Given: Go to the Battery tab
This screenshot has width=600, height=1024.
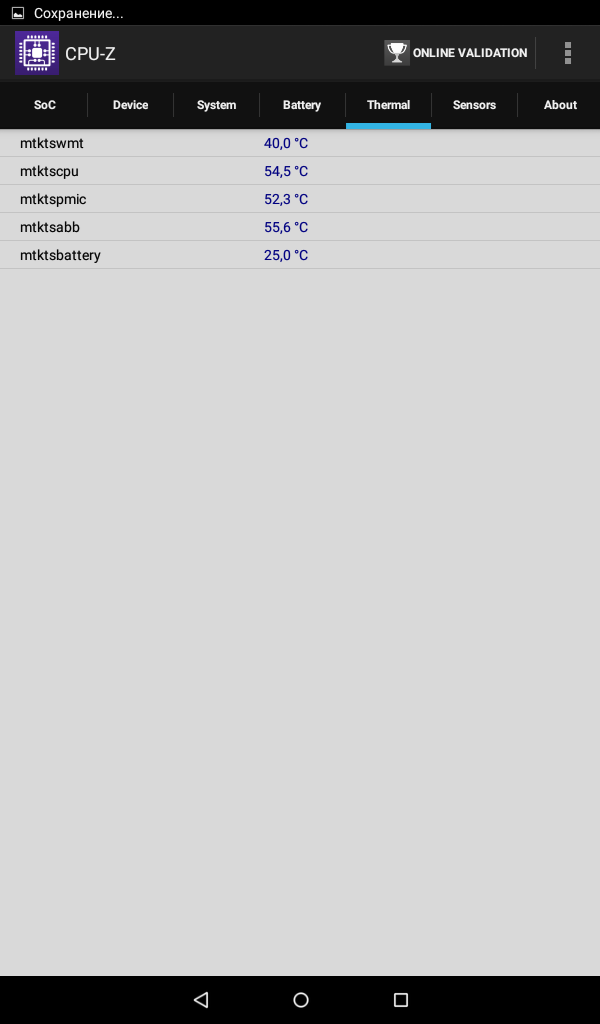Looking at the screenshot, I should (x=302, y=104).
